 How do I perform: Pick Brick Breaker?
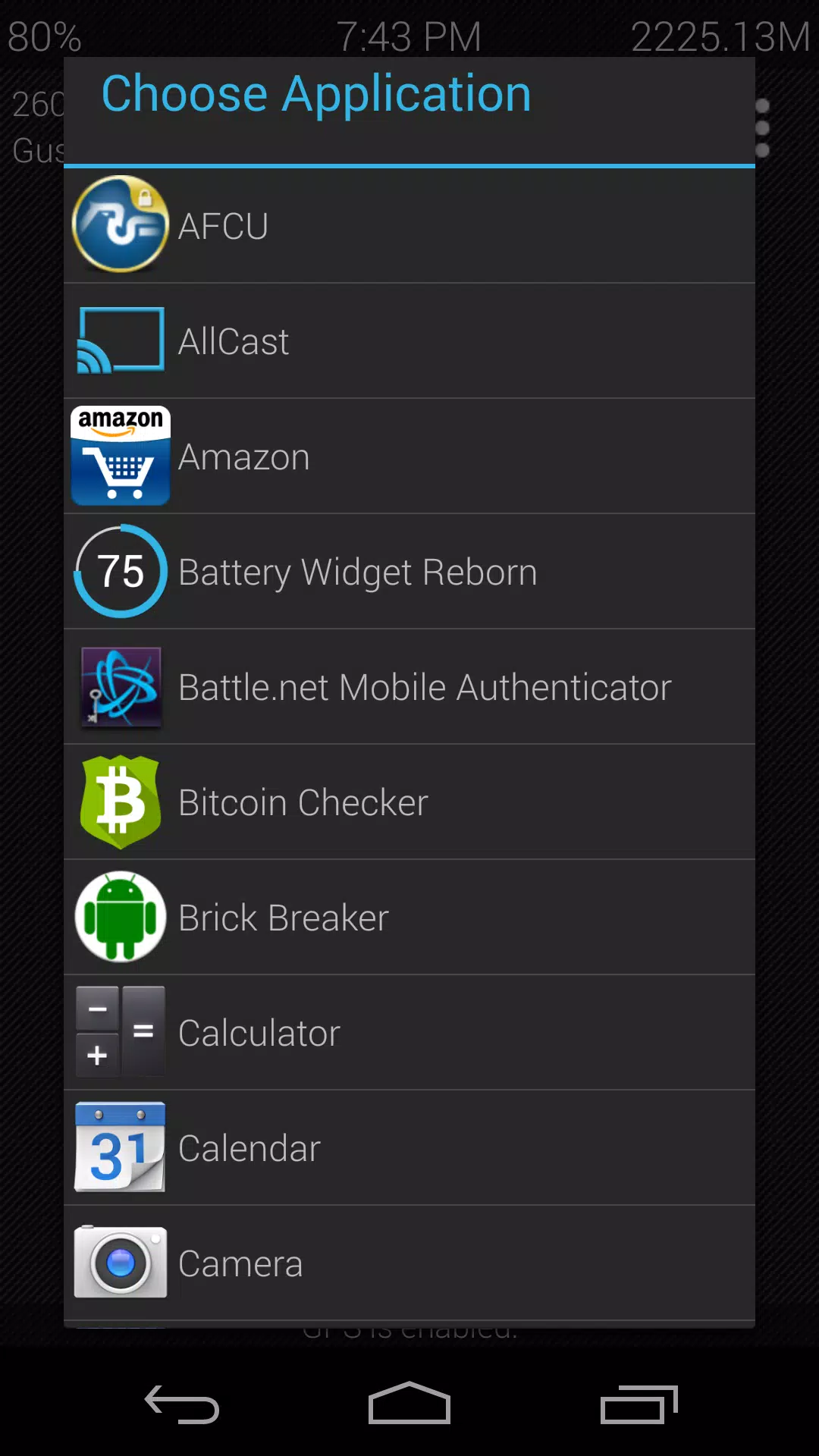point(409,918)
